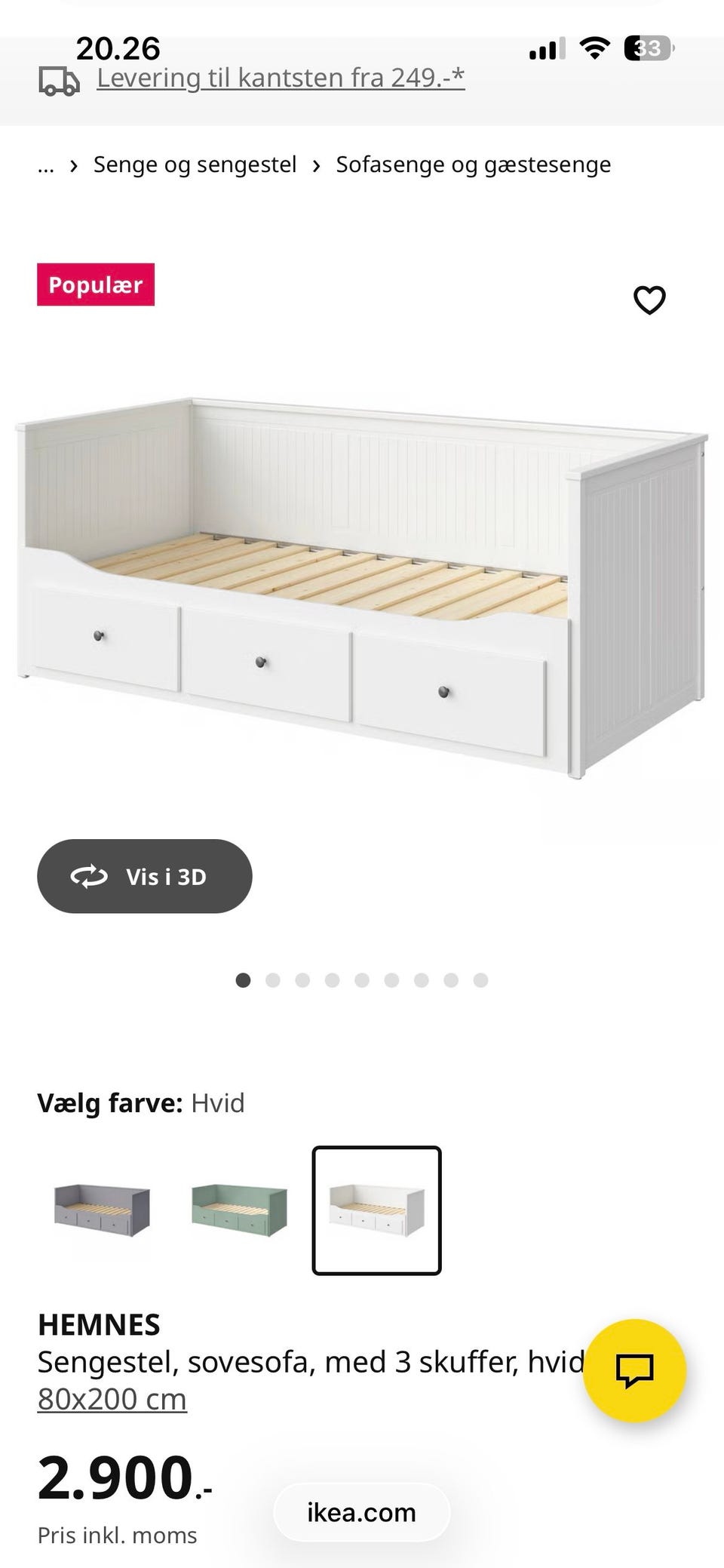
Task: Start a chat with the yellow chat button
Action: coord(634,1370)
